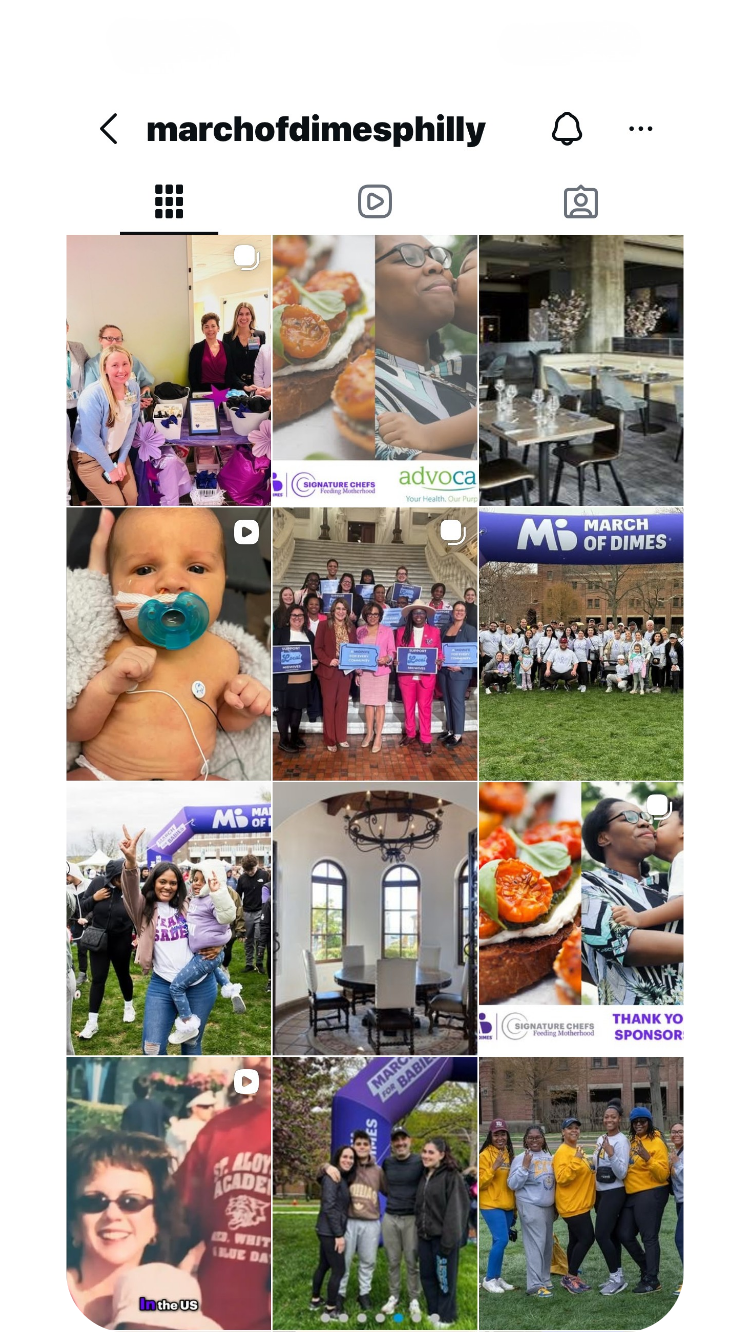Open the group photo on the capitol steps
750x1333 pixels.
click(x=375, y=644)
